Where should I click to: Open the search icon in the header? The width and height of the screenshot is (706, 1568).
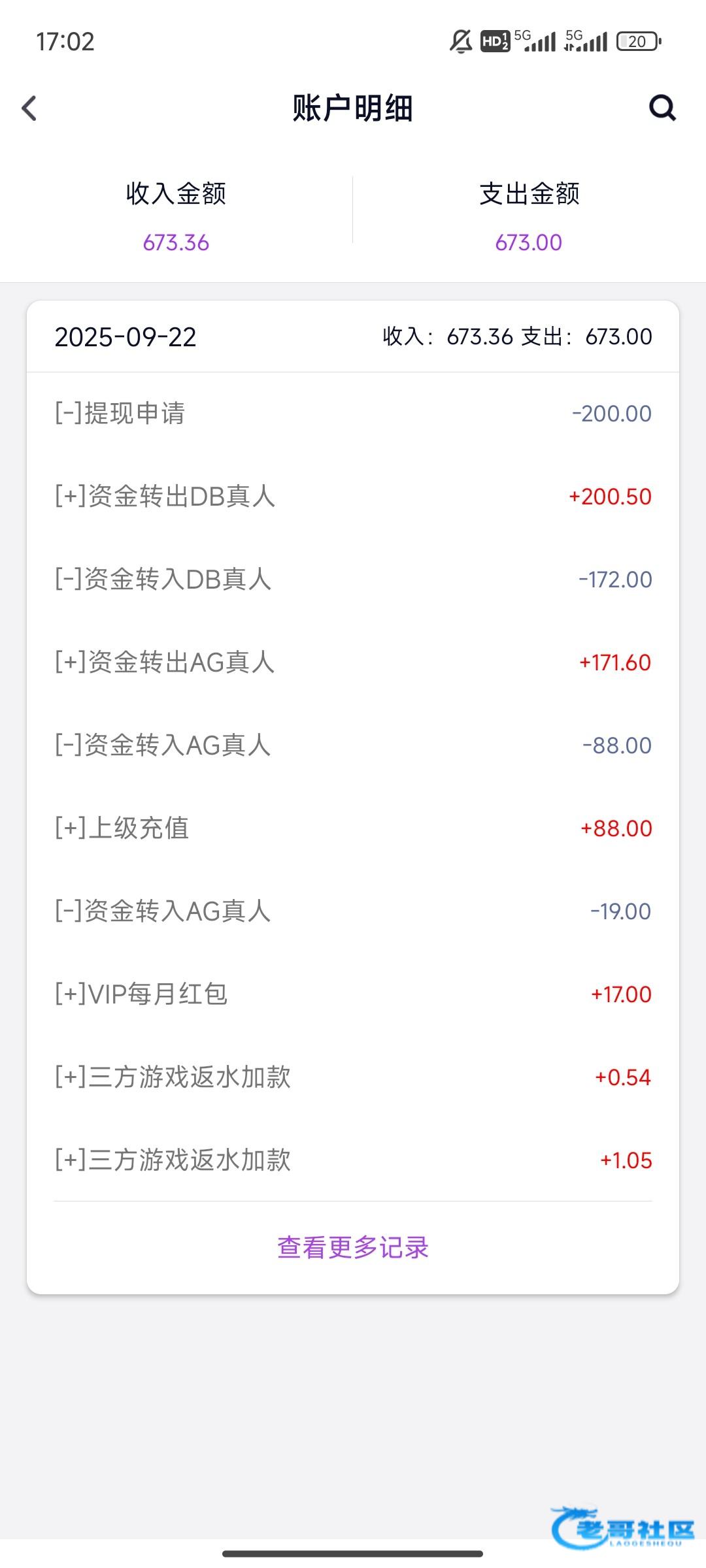coord(662,108)
